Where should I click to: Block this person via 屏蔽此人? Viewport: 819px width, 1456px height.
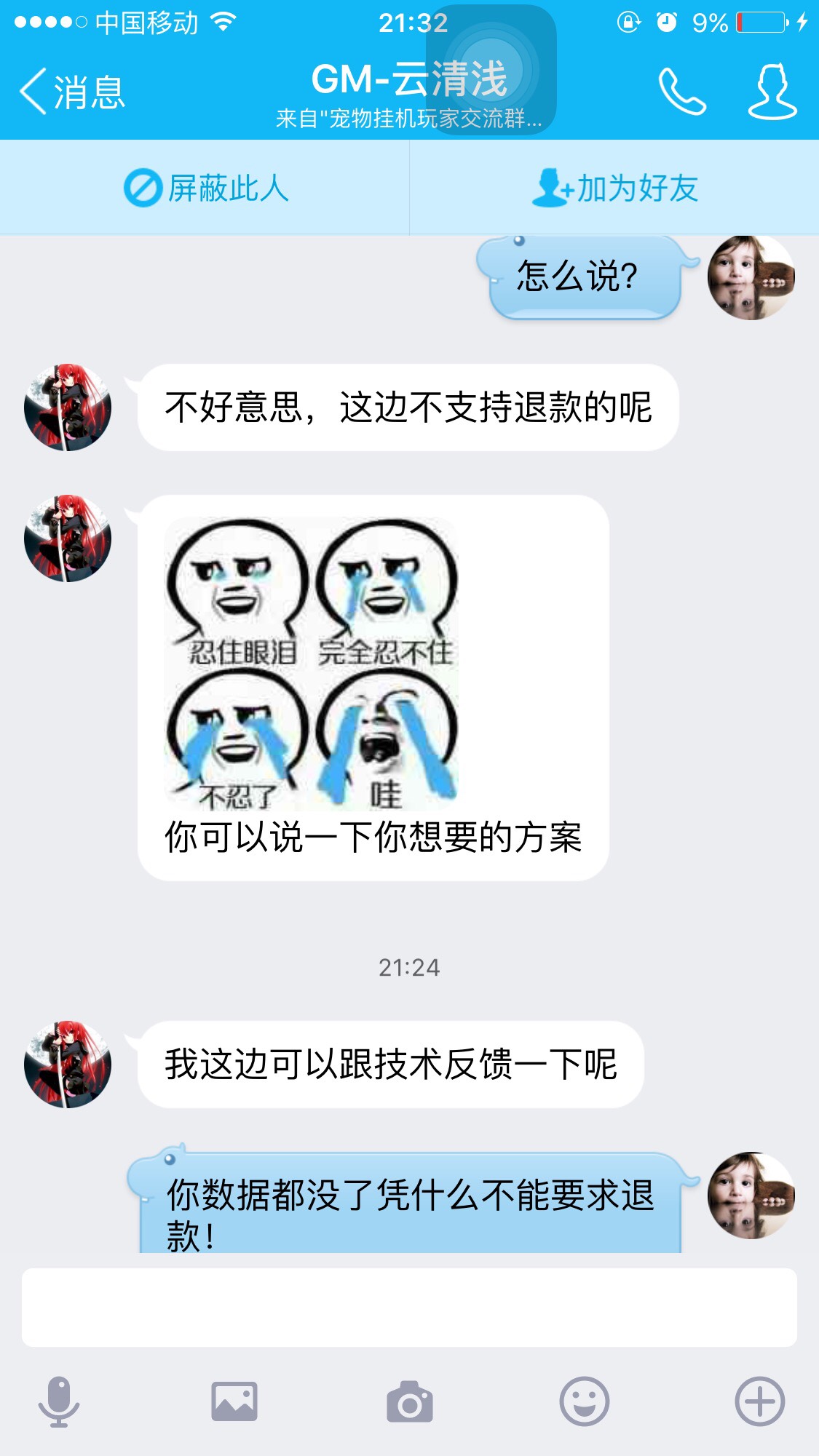(x=205, y=188)
